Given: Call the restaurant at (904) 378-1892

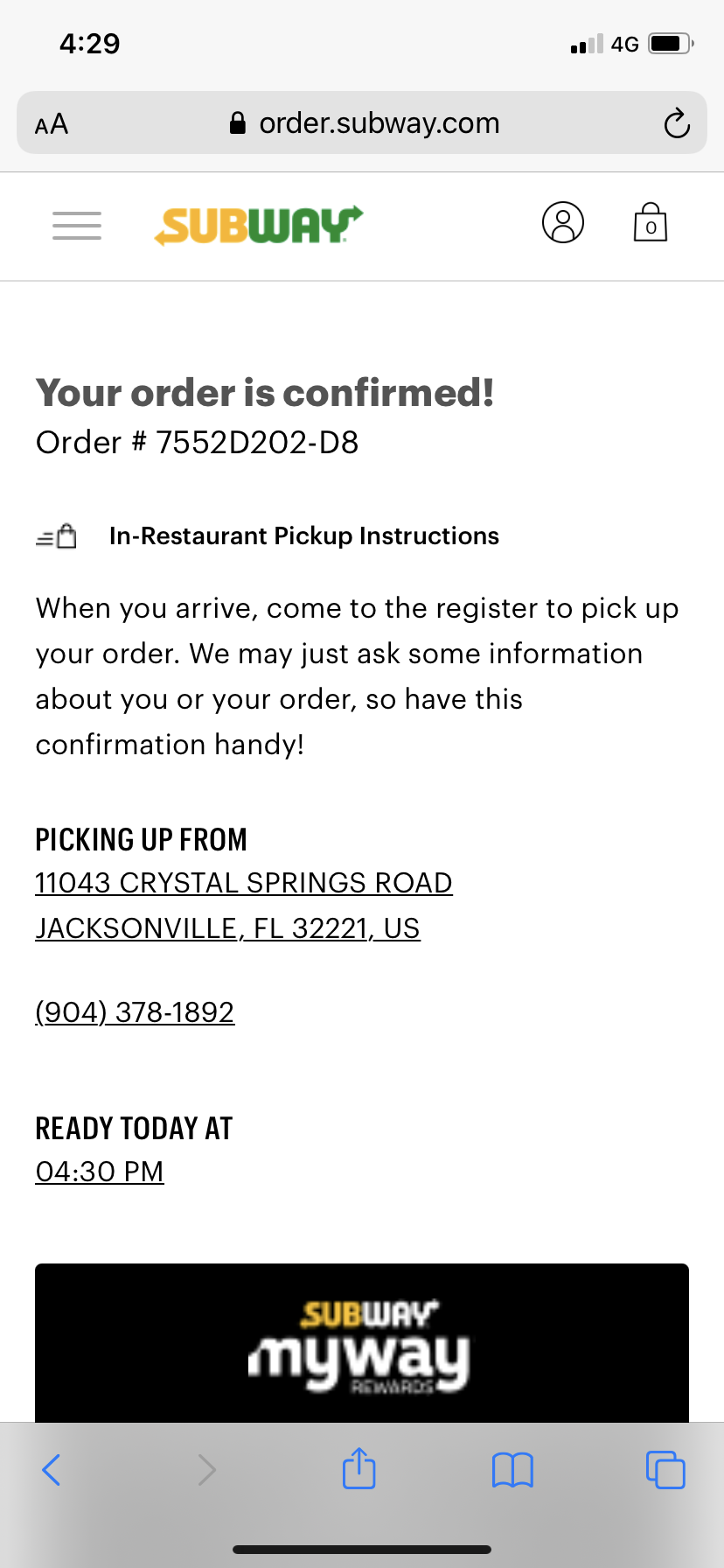Looking at the screenshot, I should coord(135,1012).
